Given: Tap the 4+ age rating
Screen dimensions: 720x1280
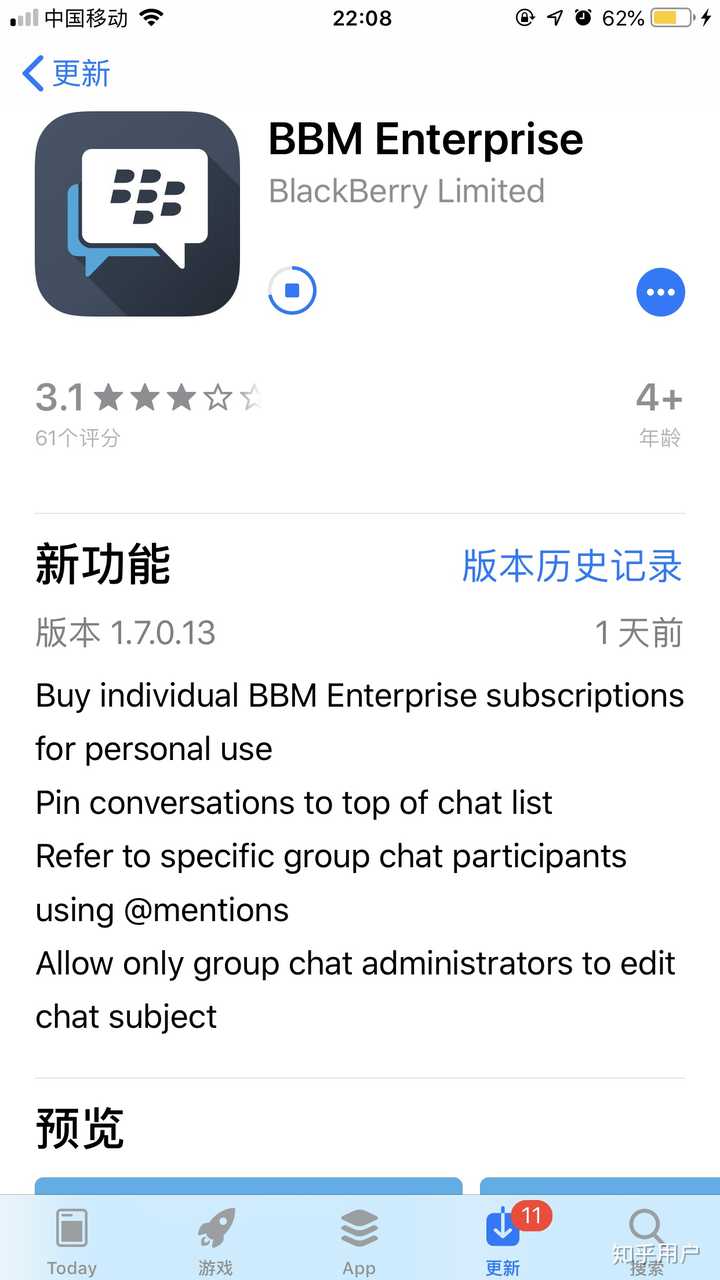Looking at the screenshot, I should 658,396.
